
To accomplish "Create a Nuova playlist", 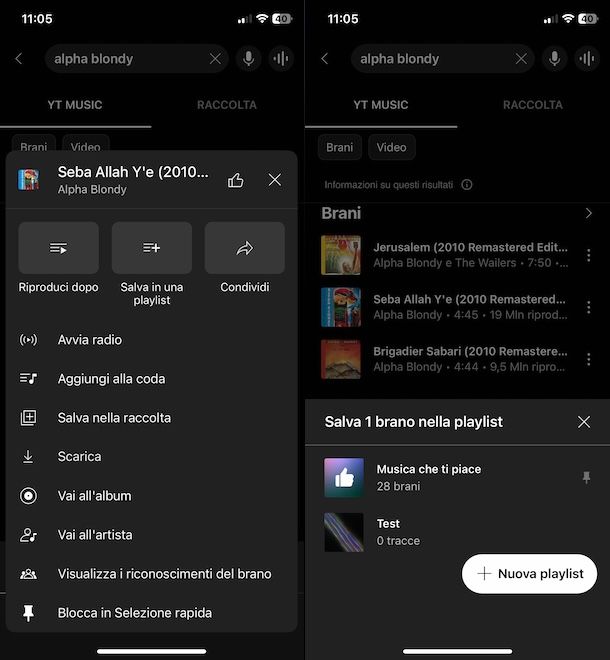I will point(530,574).
